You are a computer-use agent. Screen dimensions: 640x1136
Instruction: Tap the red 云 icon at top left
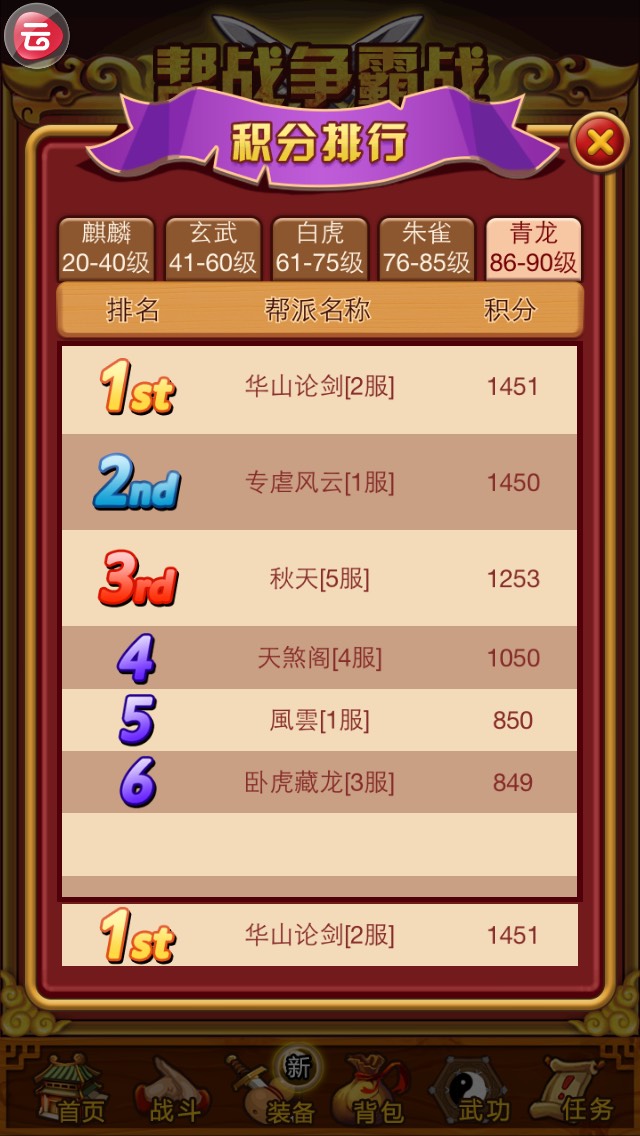[37, 36]
